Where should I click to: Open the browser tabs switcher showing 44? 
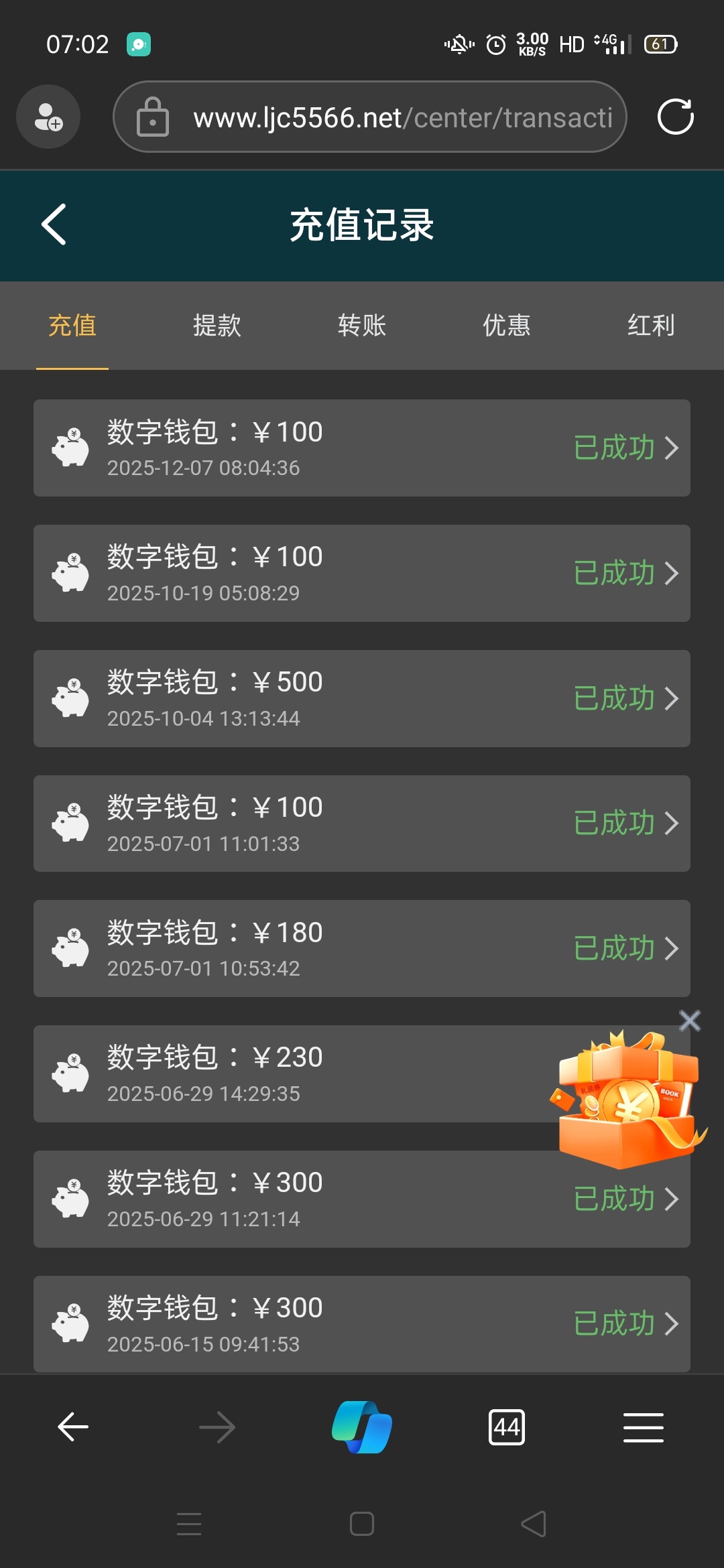[507, 1427]
